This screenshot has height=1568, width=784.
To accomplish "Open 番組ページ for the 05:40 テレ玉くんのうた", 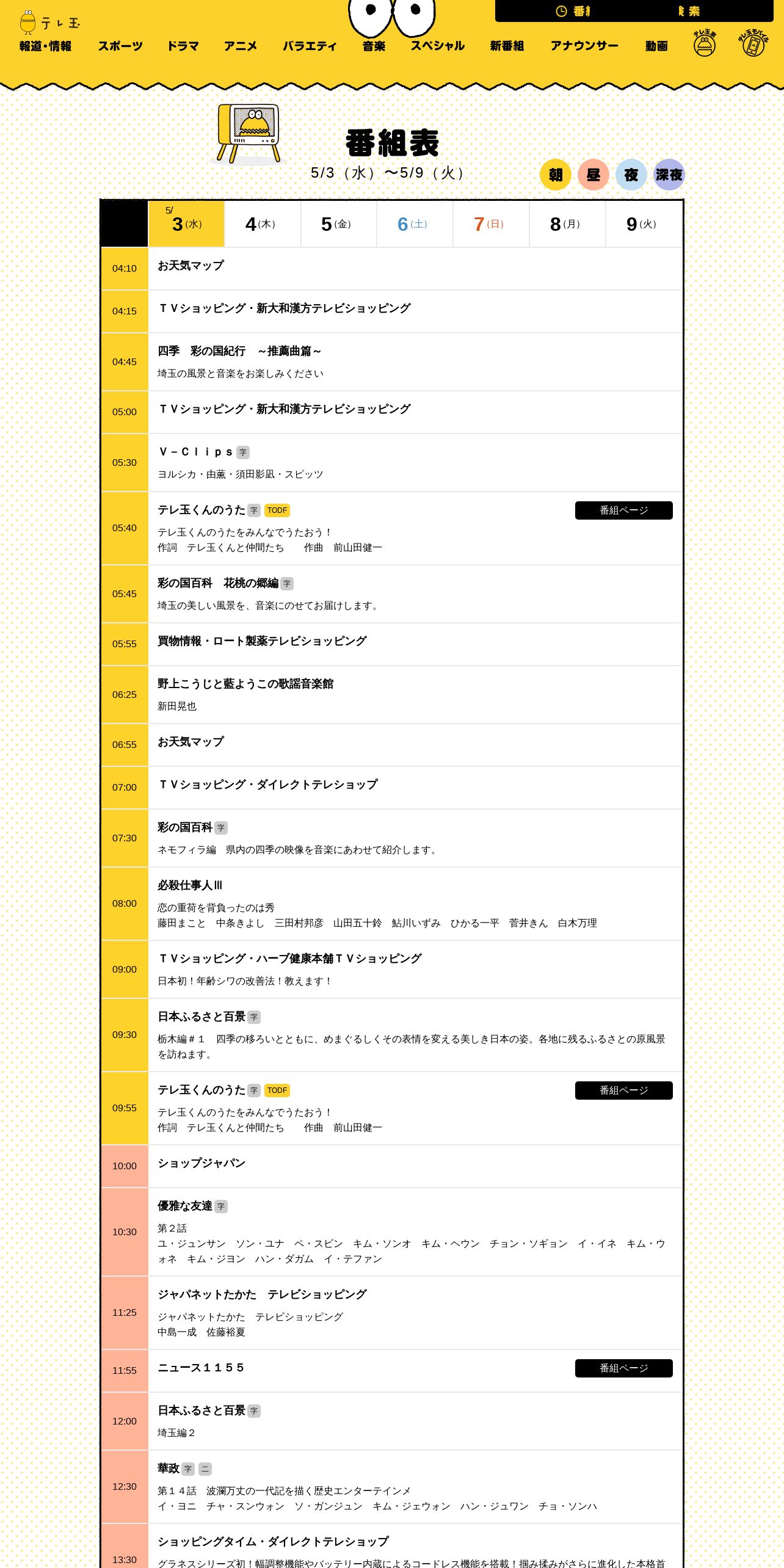I will [623, 510].
